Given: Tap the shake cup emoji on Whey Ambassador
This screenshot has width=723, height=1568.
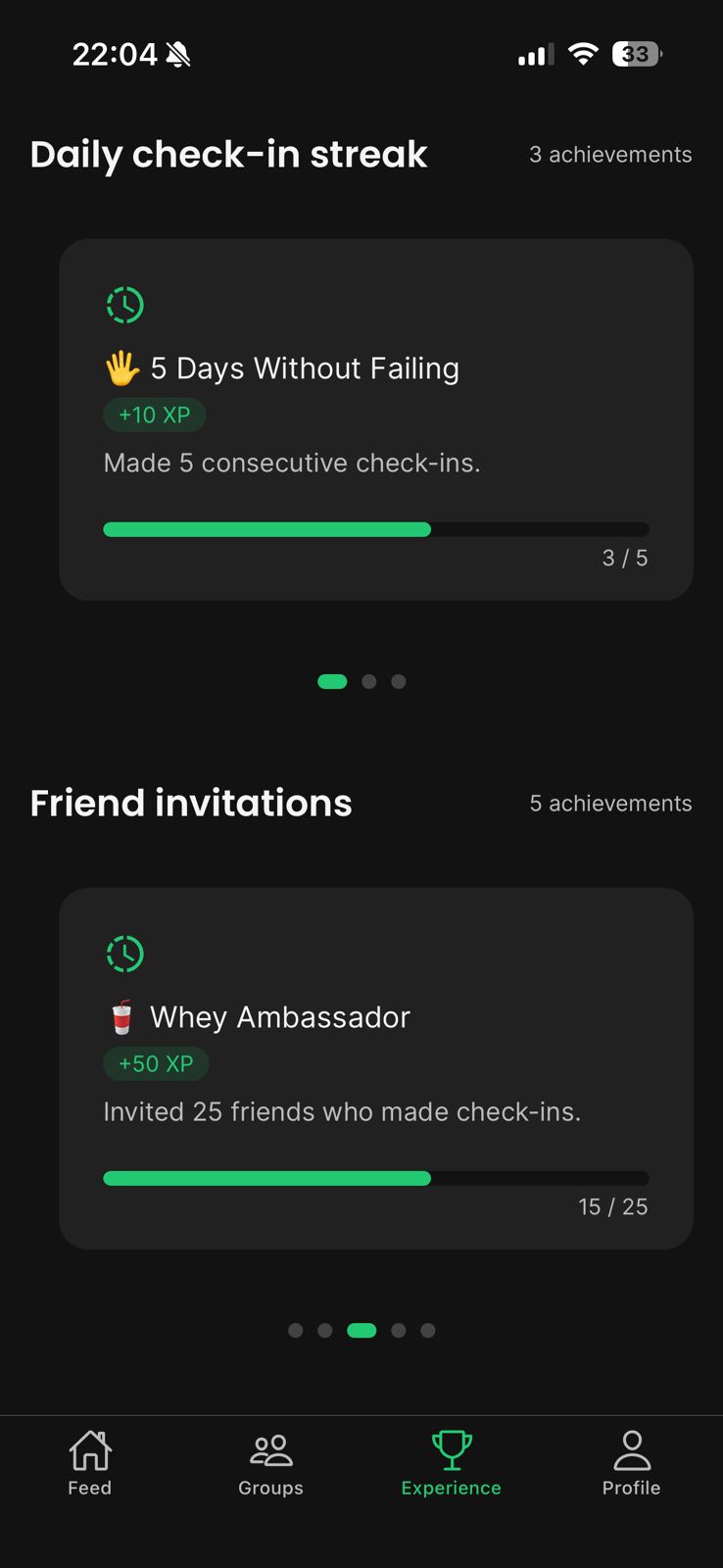Looking at the screenshot, I should [121, 1016].
